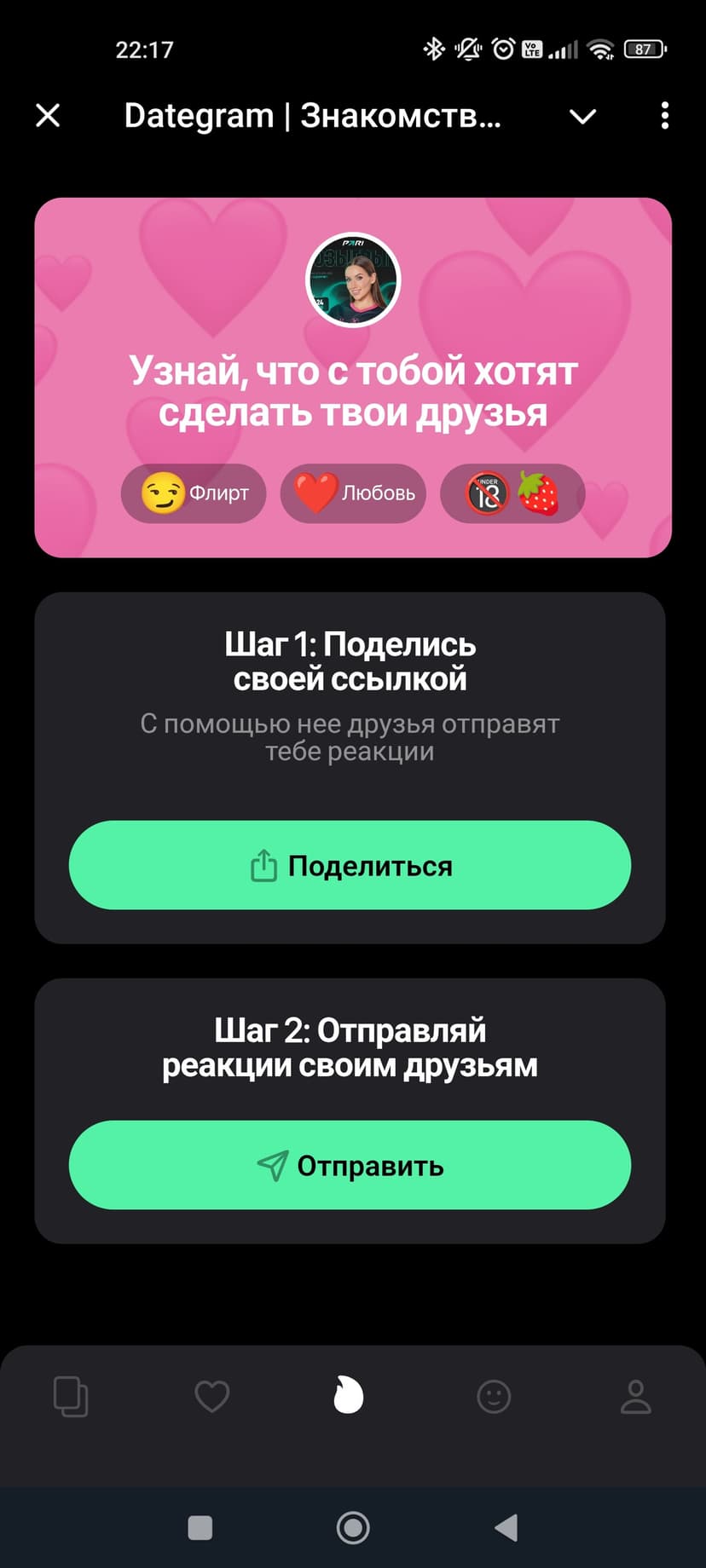Switch to the cards tab
706x1568 pixels.
71,1397
